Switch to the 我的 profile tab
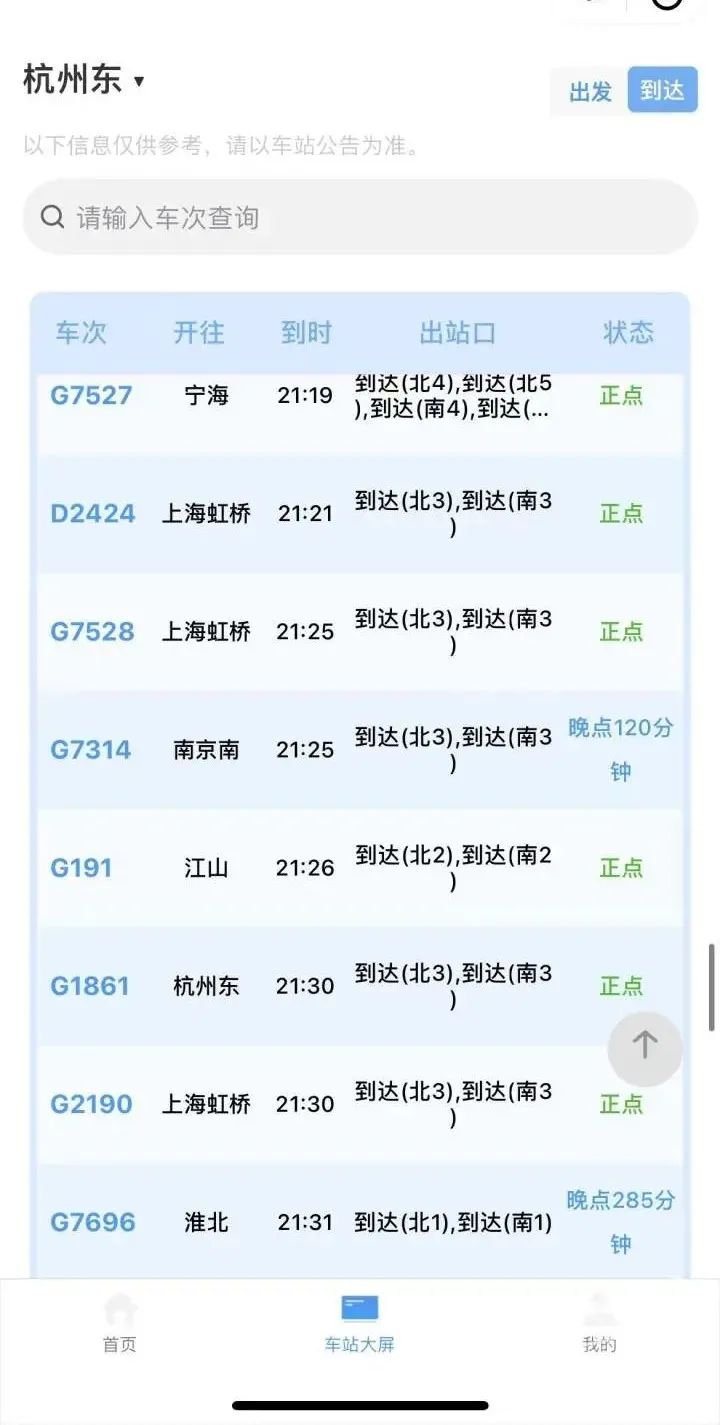 pos(599,1322)
